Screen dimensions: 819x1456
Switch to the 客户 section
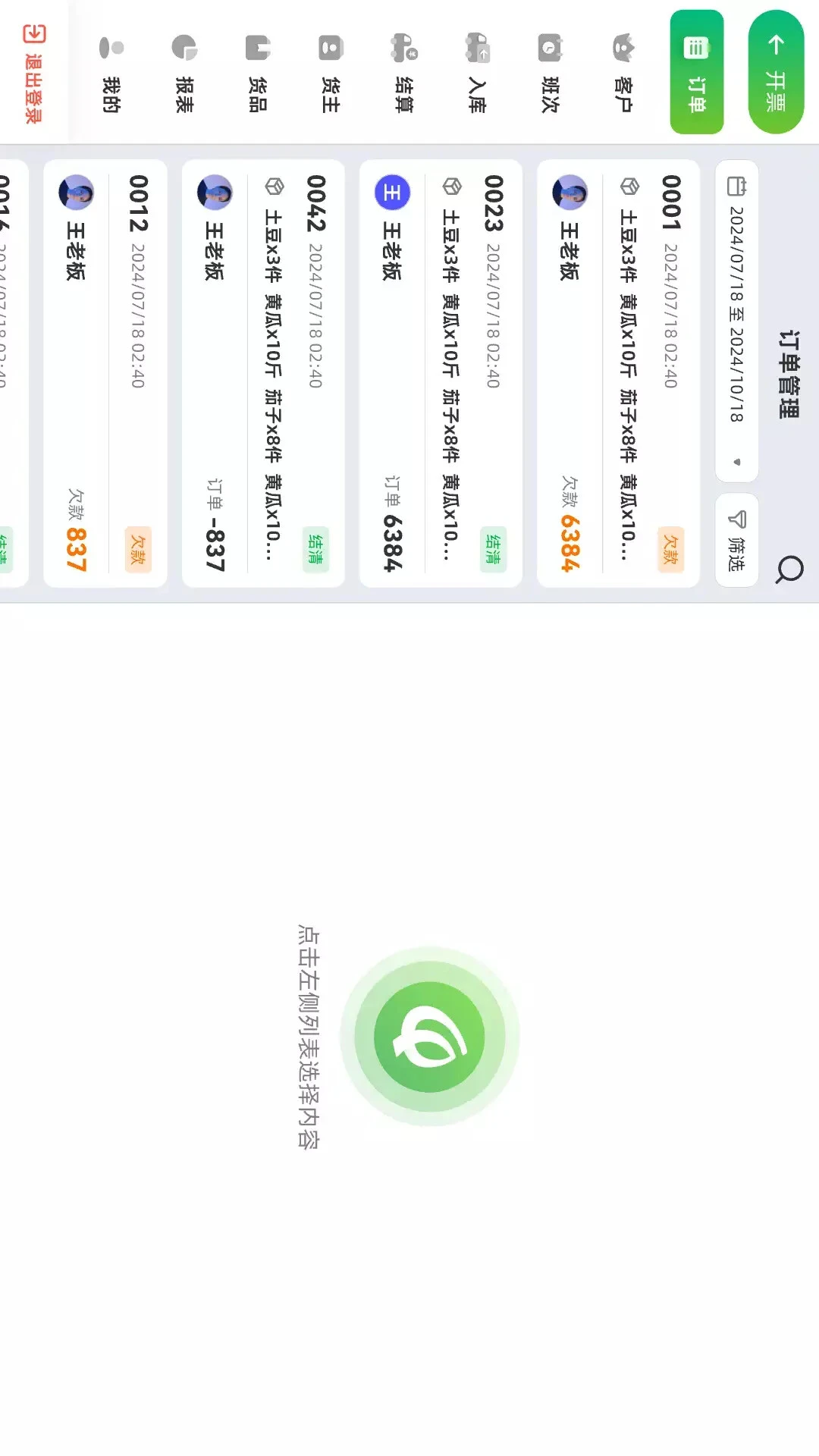[x=623, y=73]
